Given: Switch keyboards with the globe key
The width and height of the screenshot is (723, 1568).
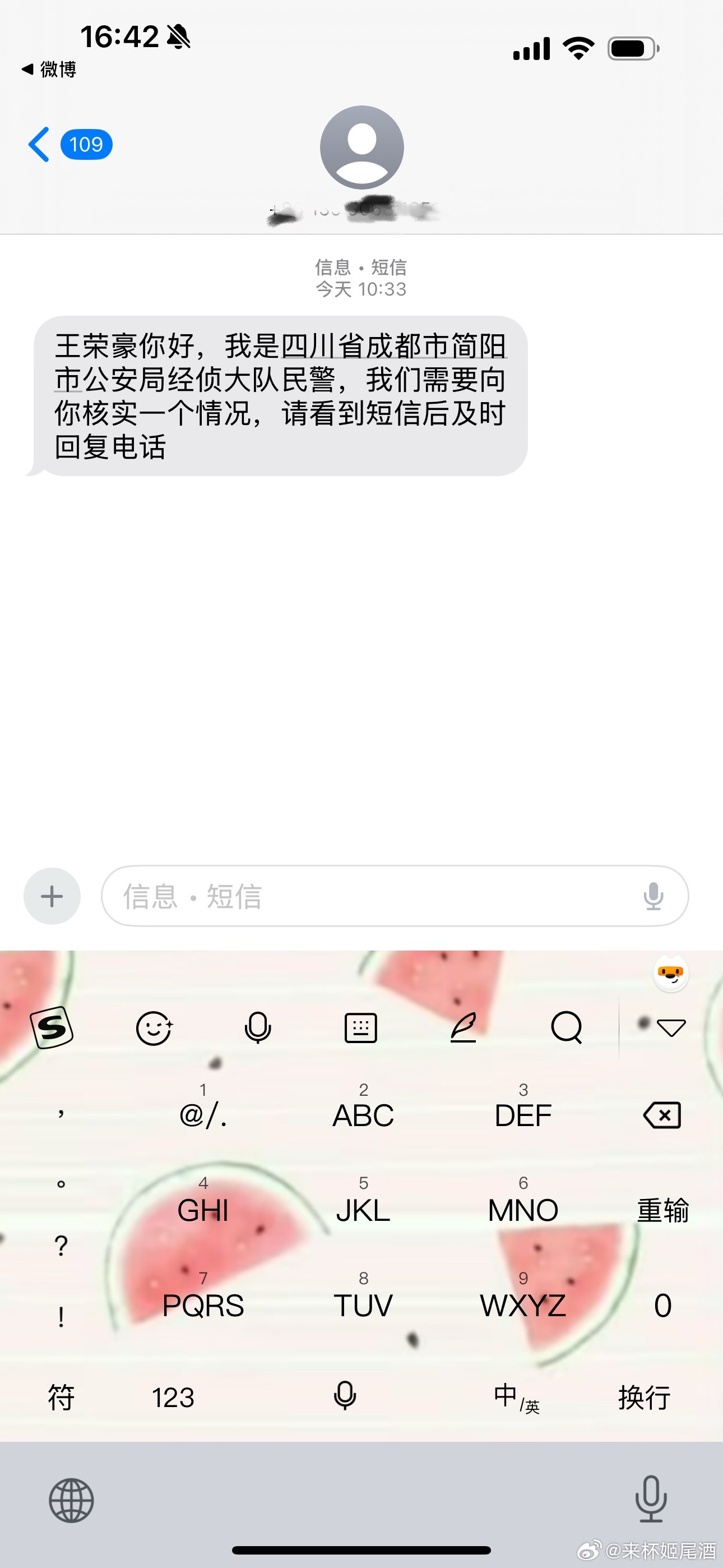Looking at the screenshot, I should pyautogui.click(x=71, y=1501).
